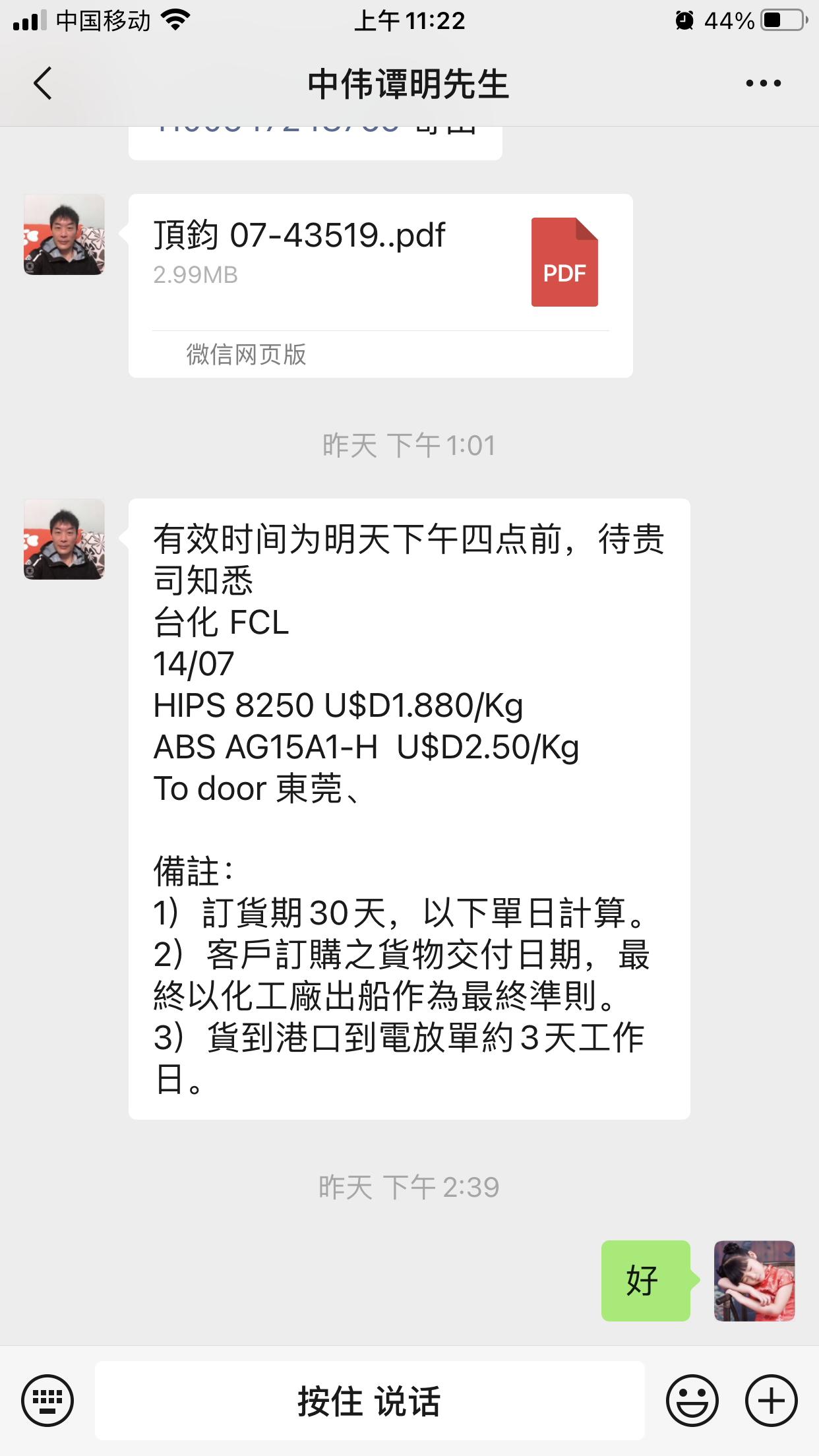Viewport: 819px width, 1456px height.
Task: Open the plus attachments menu
Action: click(x=771, y=1400)
